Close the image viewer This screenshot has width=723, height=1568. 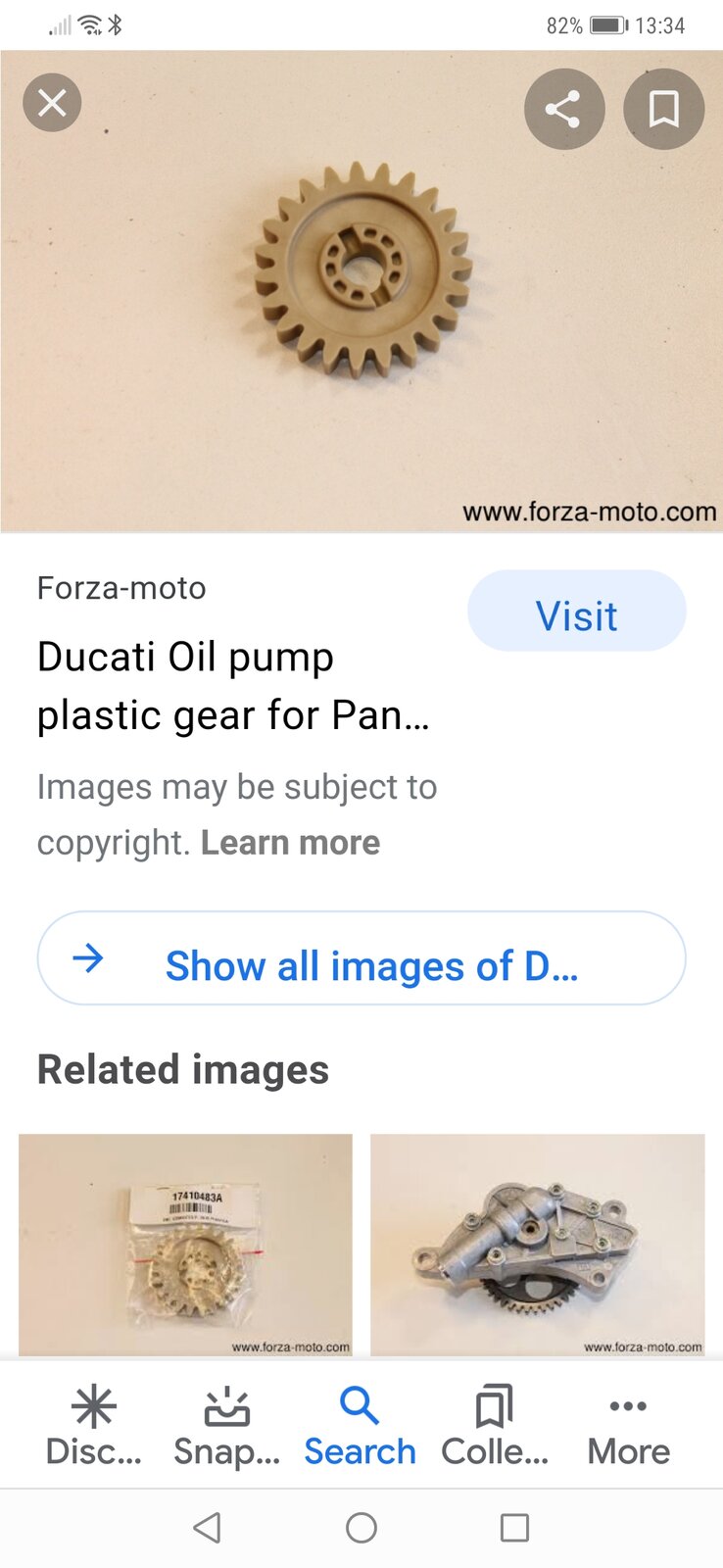[x=52, y=103]
